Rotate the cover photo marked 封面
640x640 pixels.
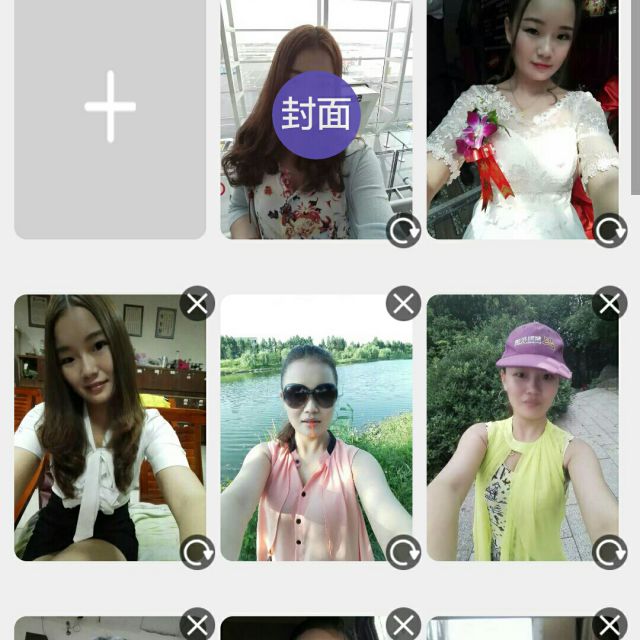pyautogui.click(x=403, y=231)
